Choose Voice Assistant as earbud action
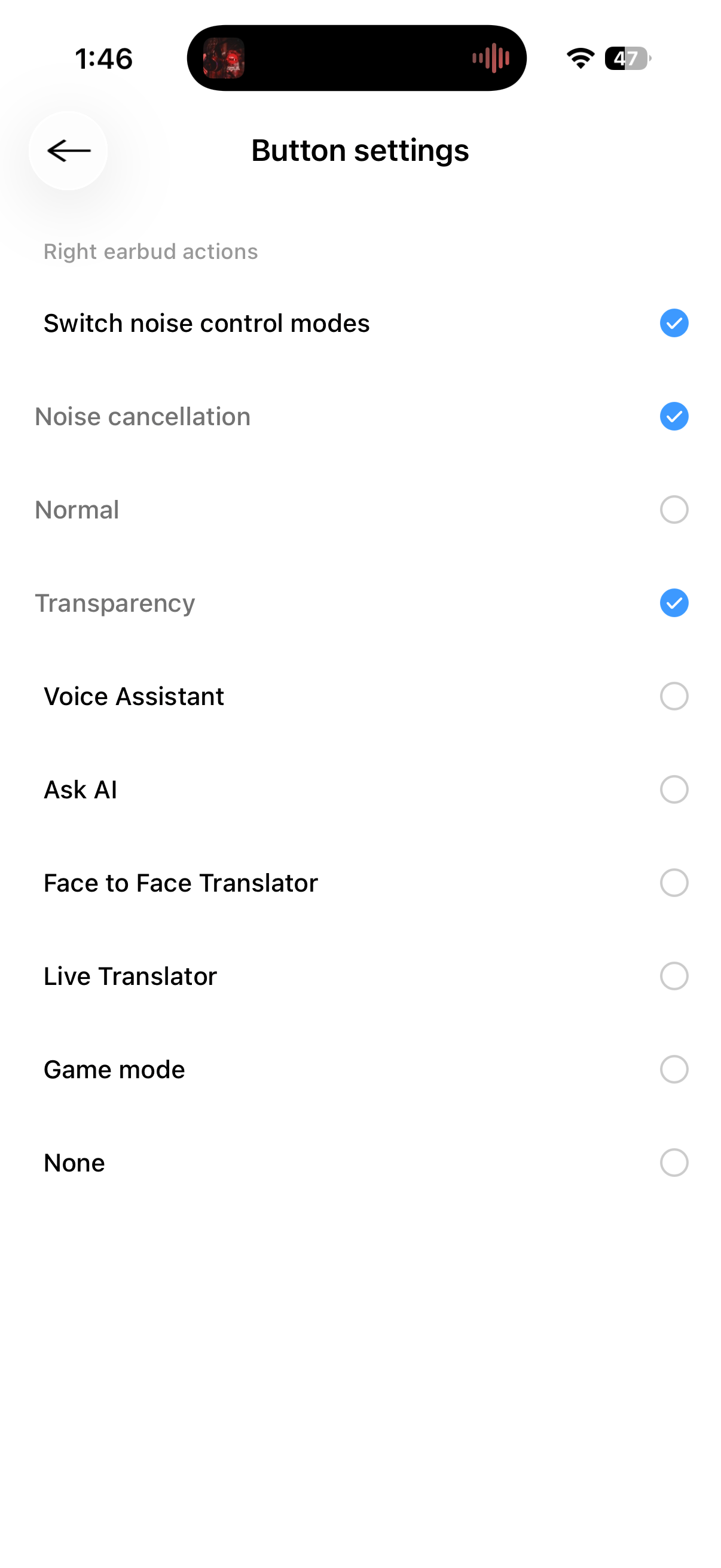This screenshot has width=721, height=1568. [x=360, y=696]
